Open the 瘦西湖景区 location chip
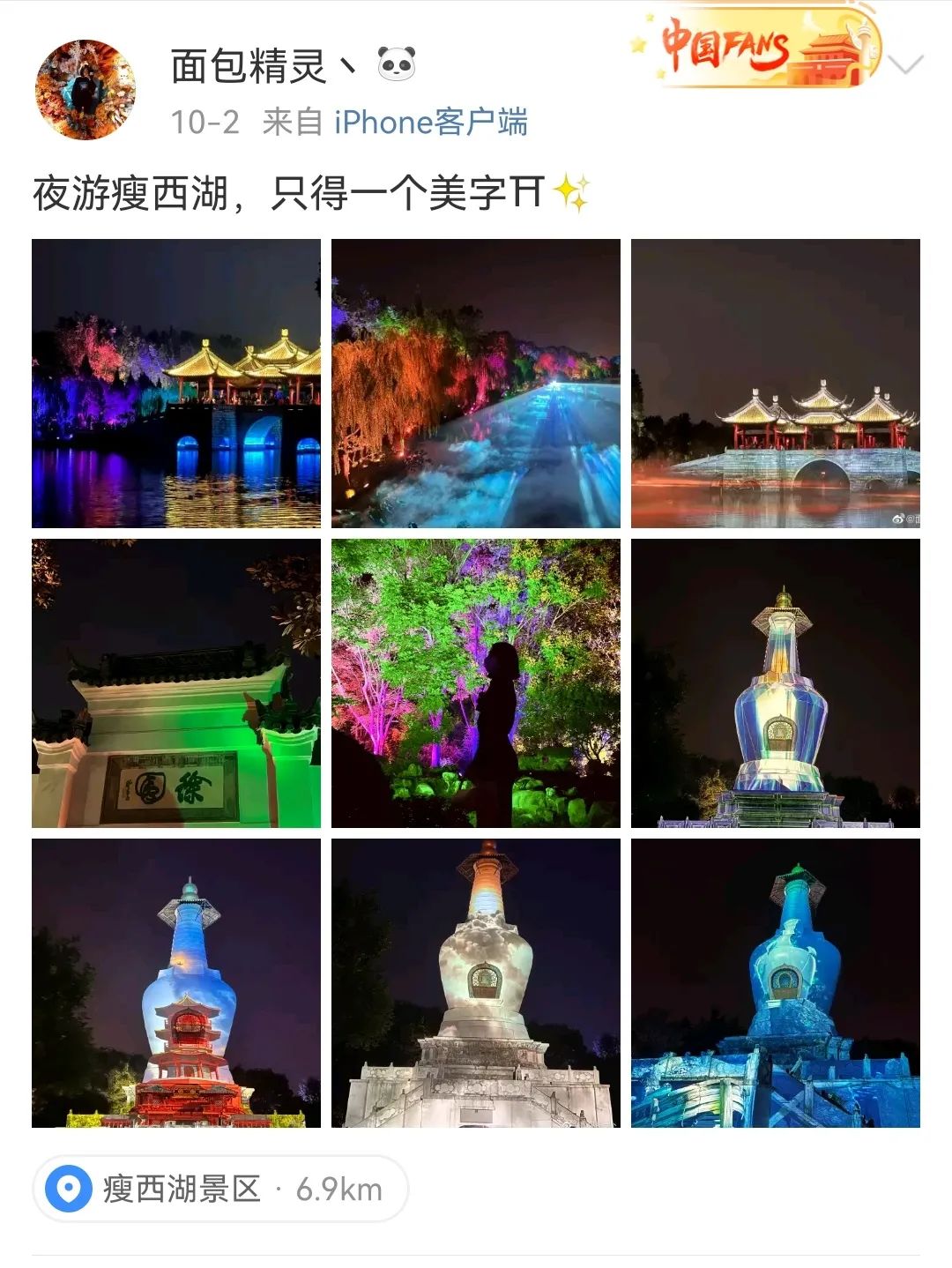Viewport: 952px width, 1268px height. [x=220, y=1189]
